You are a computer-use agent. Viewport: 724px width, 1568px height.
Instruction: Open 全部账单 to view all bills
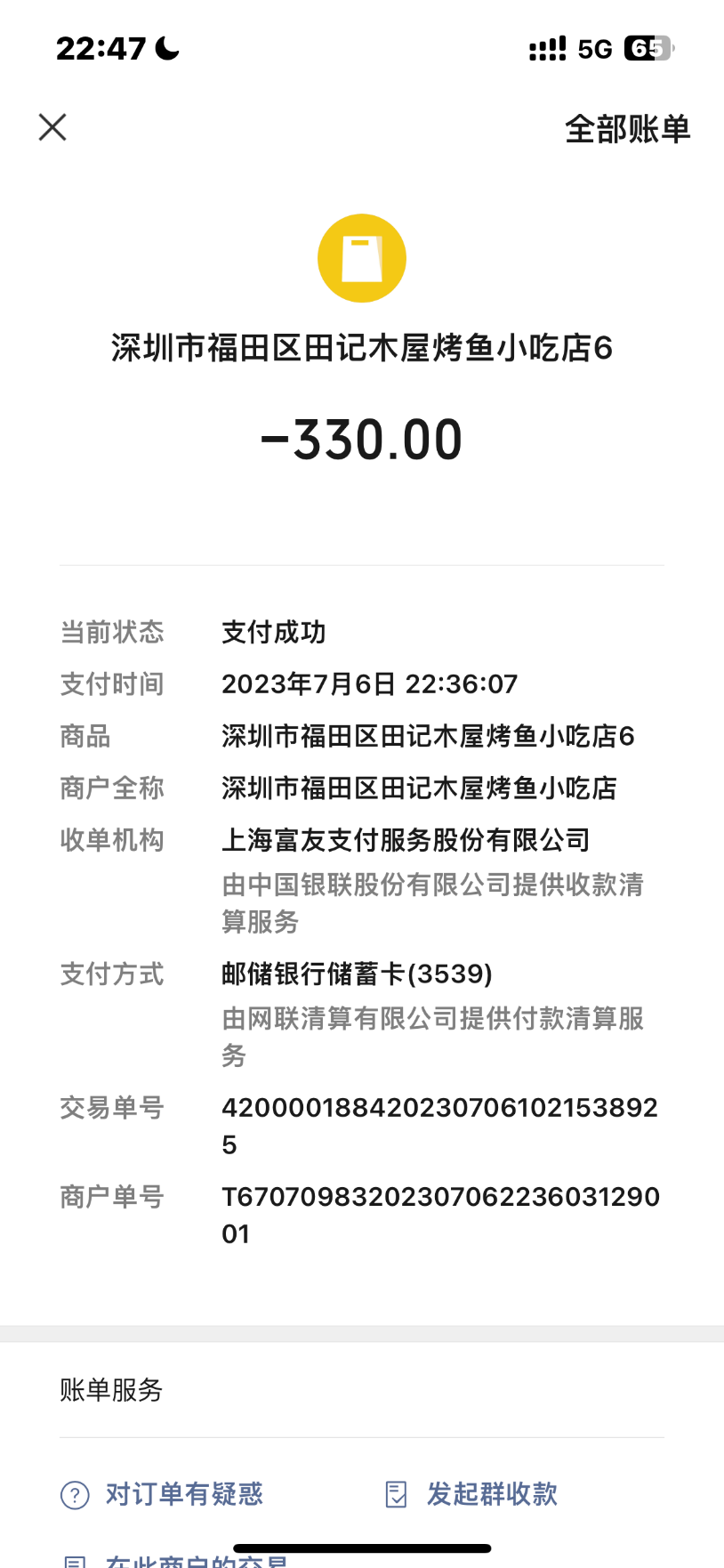coord(627,129)
